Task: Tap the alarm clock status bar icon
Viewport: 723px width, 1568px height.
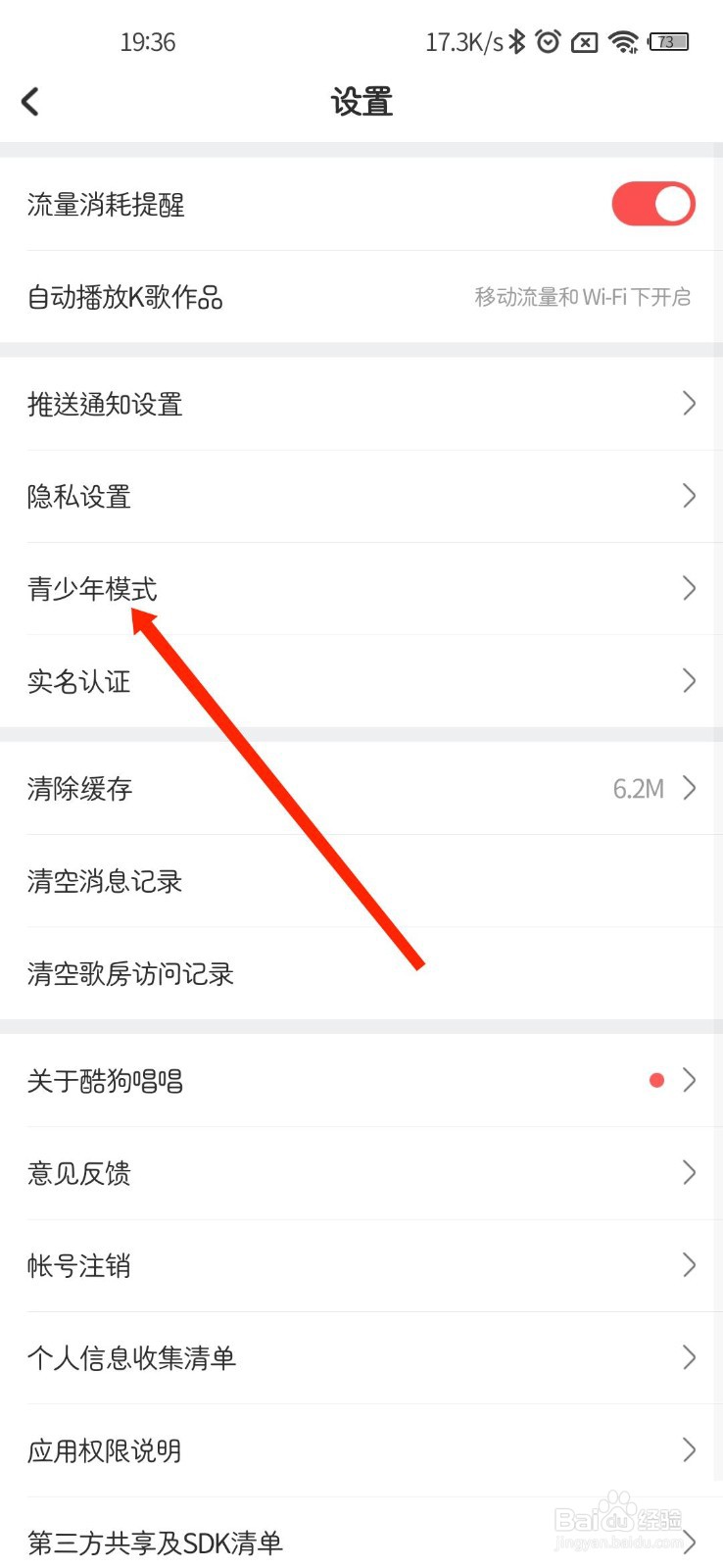Action: click(x=548, y=41)
